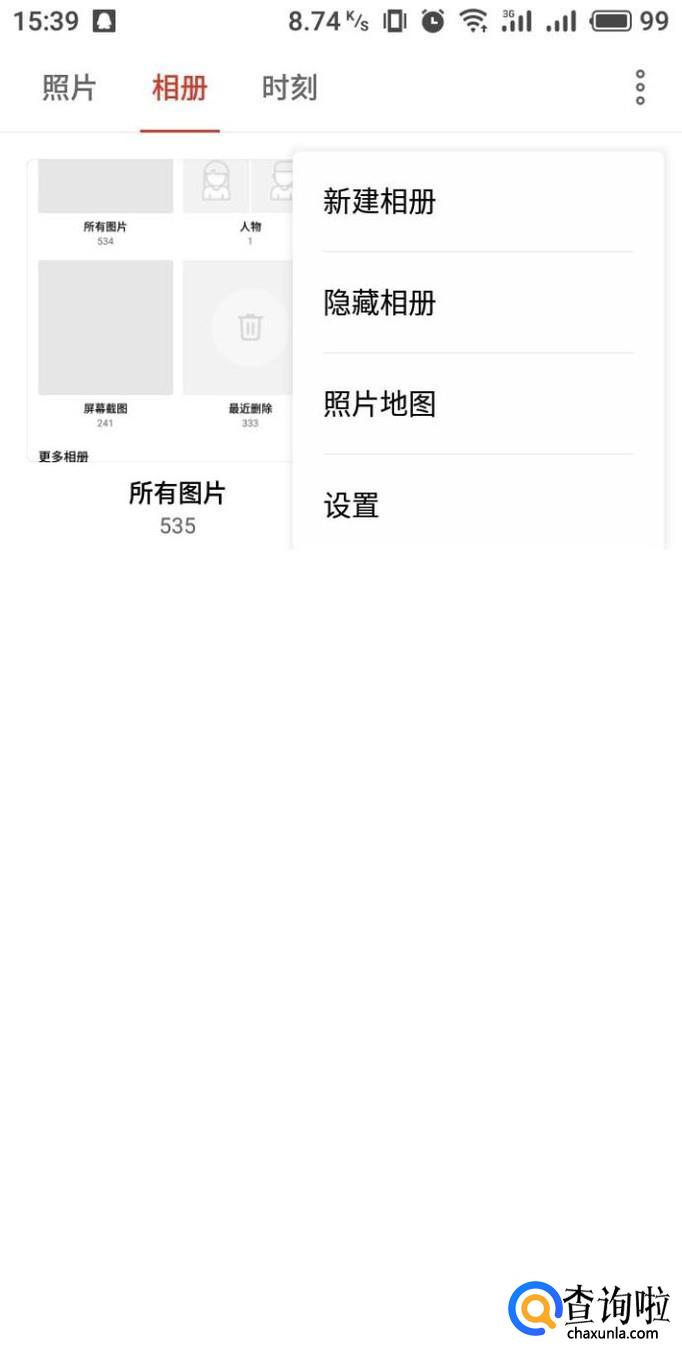Open the 时刻 tab
The height and width of the screenshot is (1364, 682).
(290, 88)
